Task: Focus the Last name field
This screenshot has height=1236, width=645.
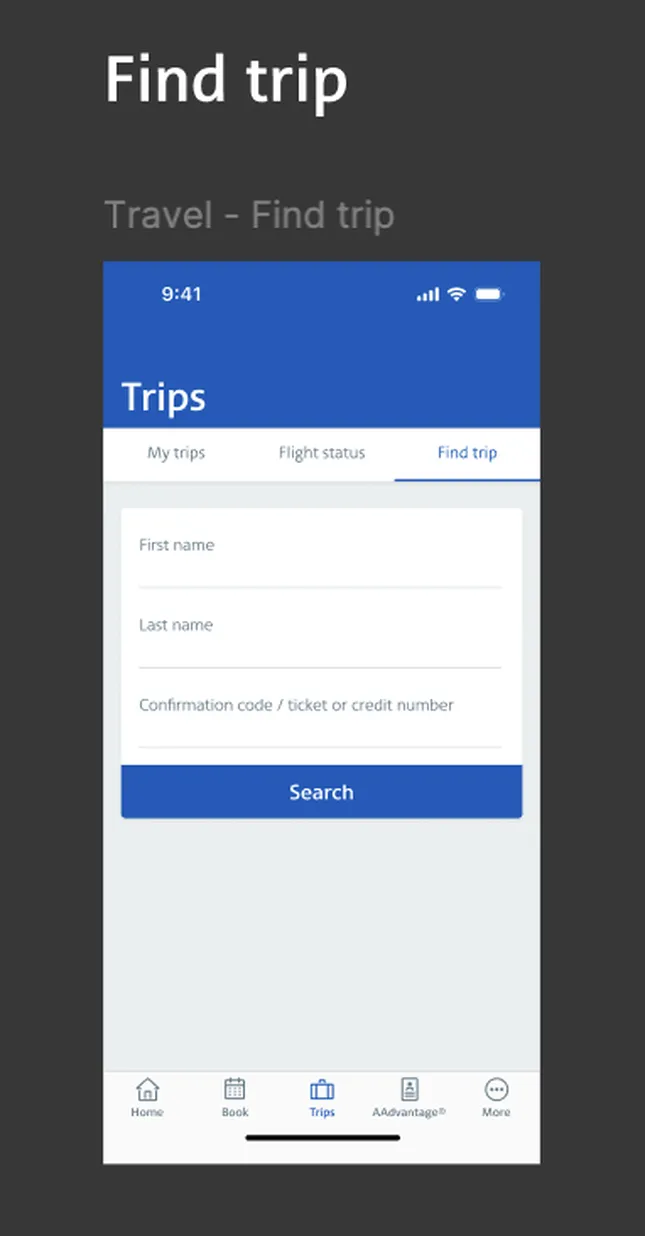Action: (x=320, y=638)
